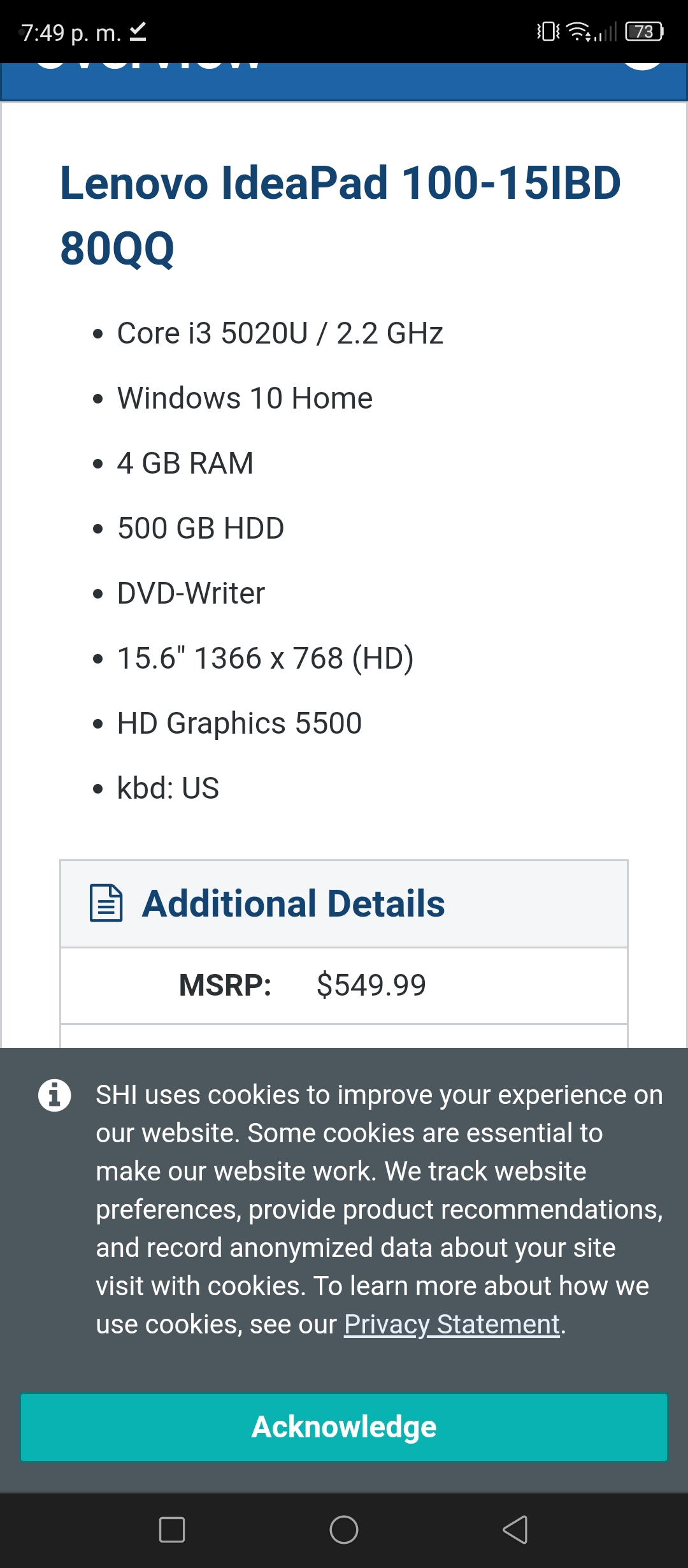Return to the home screen
688x1568 pixels.
click(x=344, y=1530)
